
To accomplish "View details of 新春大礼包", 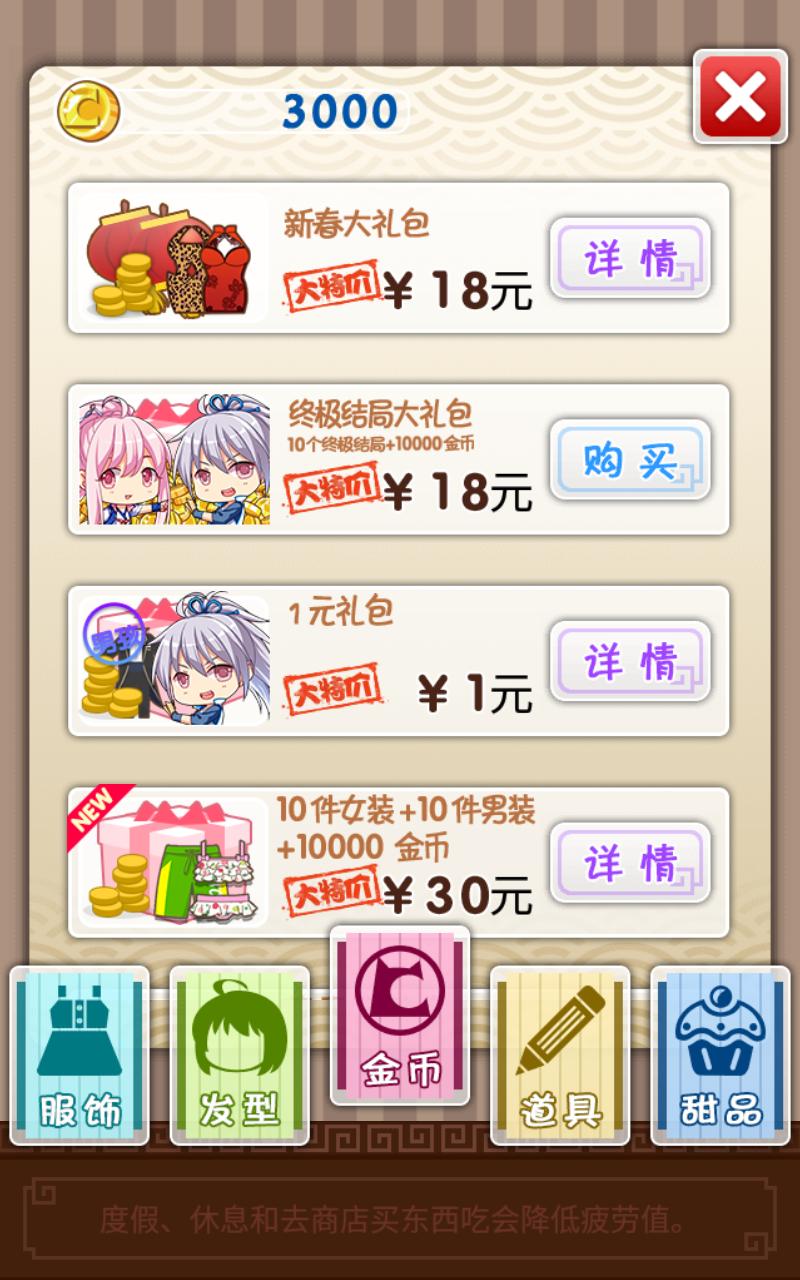I will coord(630,258).
